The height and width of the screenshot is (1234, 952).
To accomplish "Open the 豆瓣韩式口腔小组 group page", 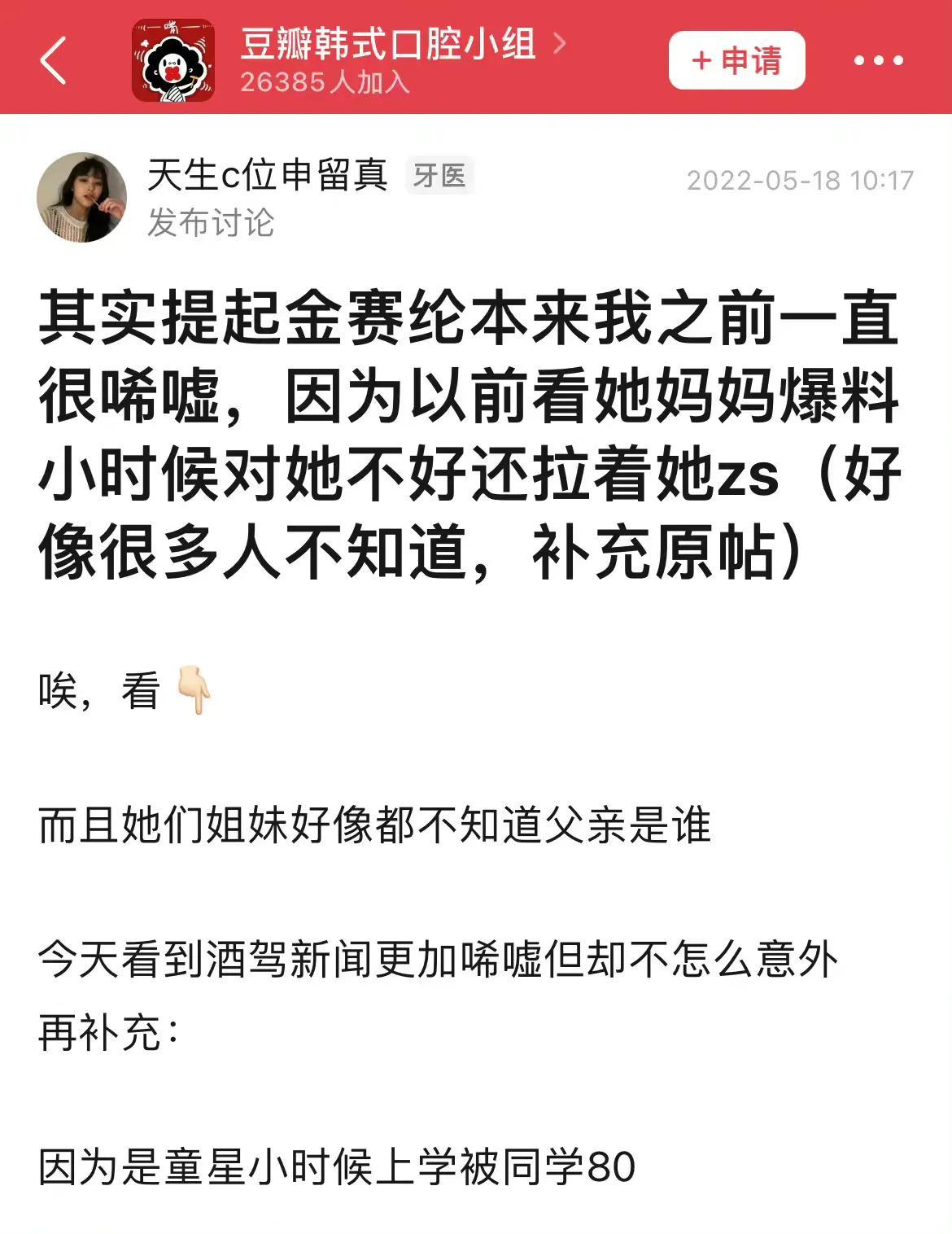I will [x=388, y=44].
